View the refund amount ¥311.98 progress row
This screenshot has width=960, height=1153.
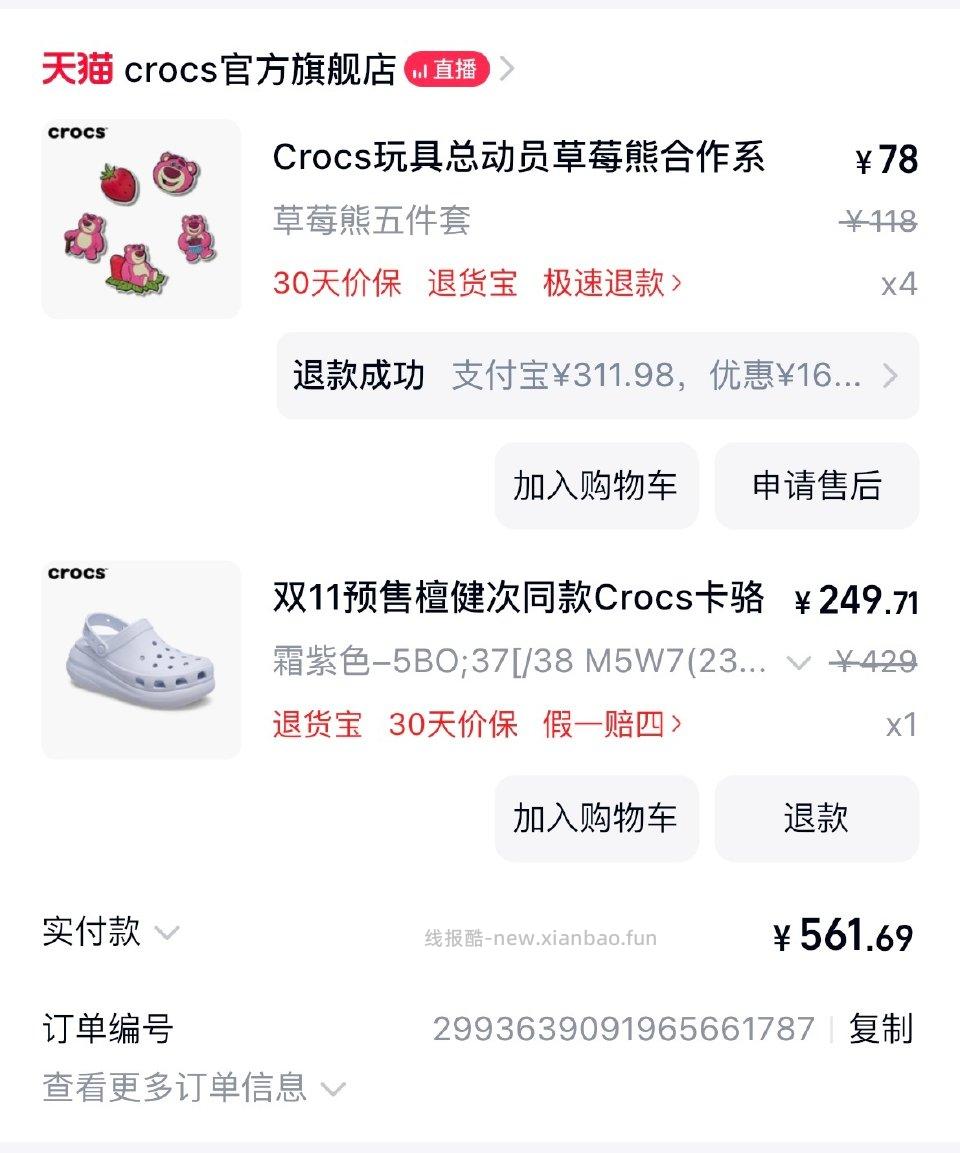600,376
